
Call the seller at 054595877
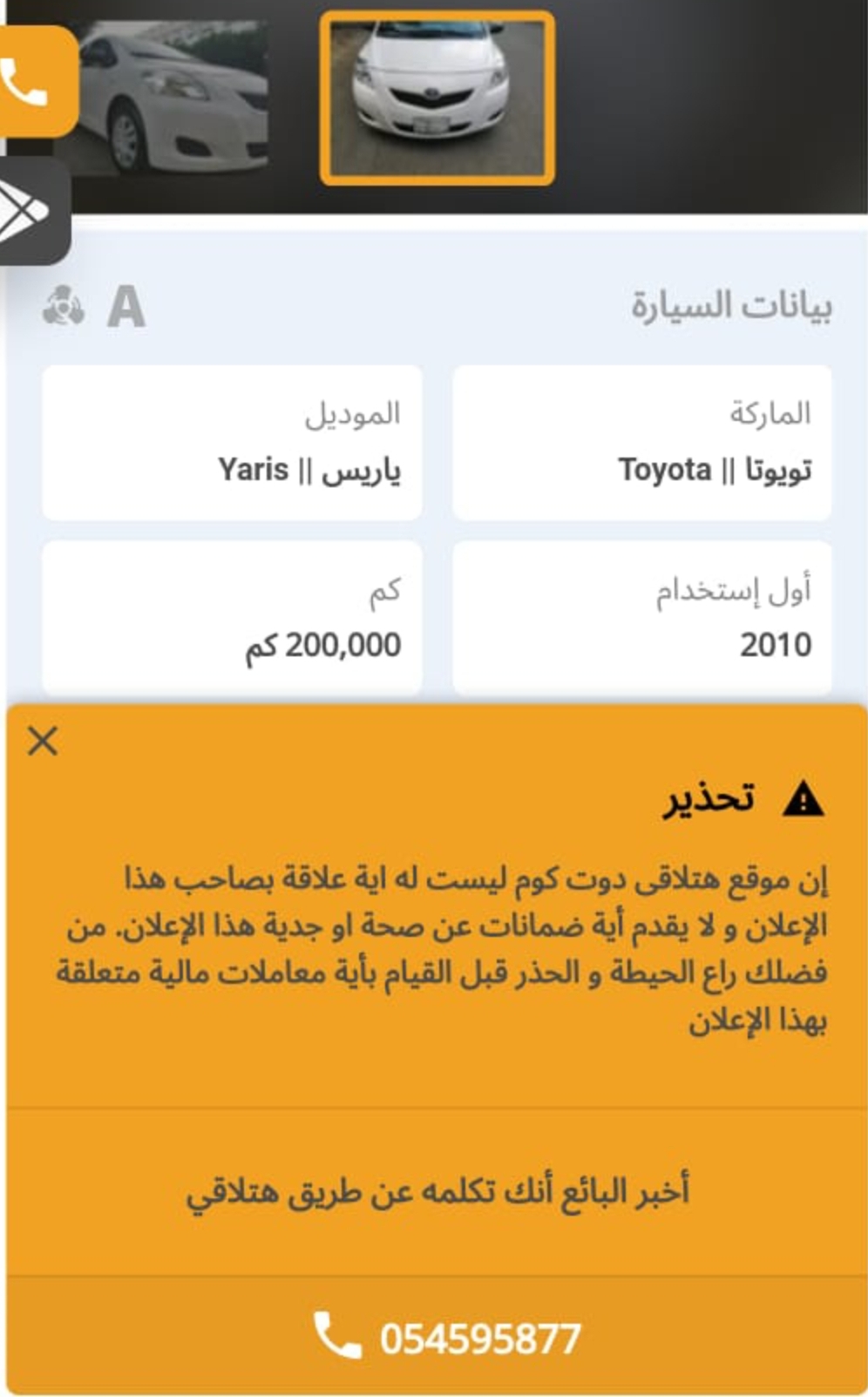tap(437, 1336)
